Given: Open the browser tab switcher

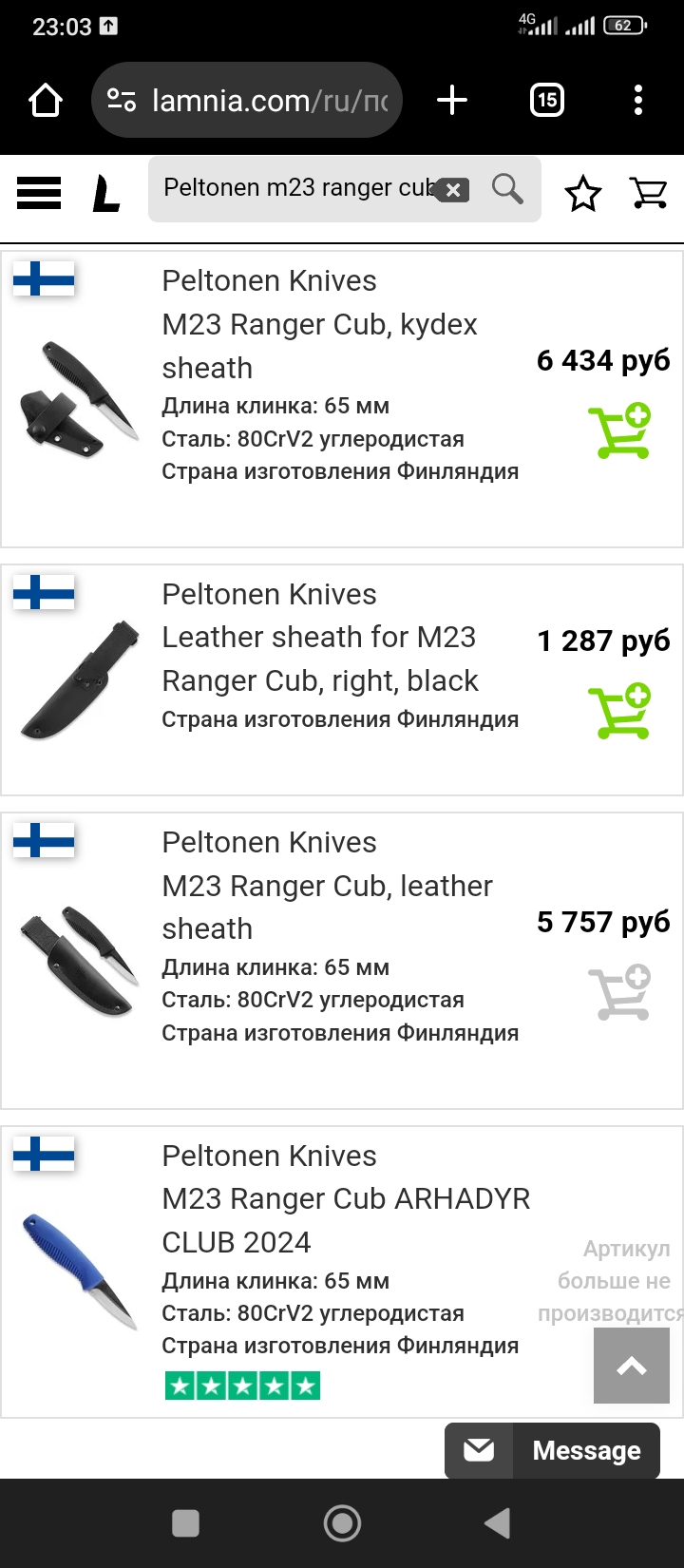Looking at the screenshot, I should [x=547, y=100].
